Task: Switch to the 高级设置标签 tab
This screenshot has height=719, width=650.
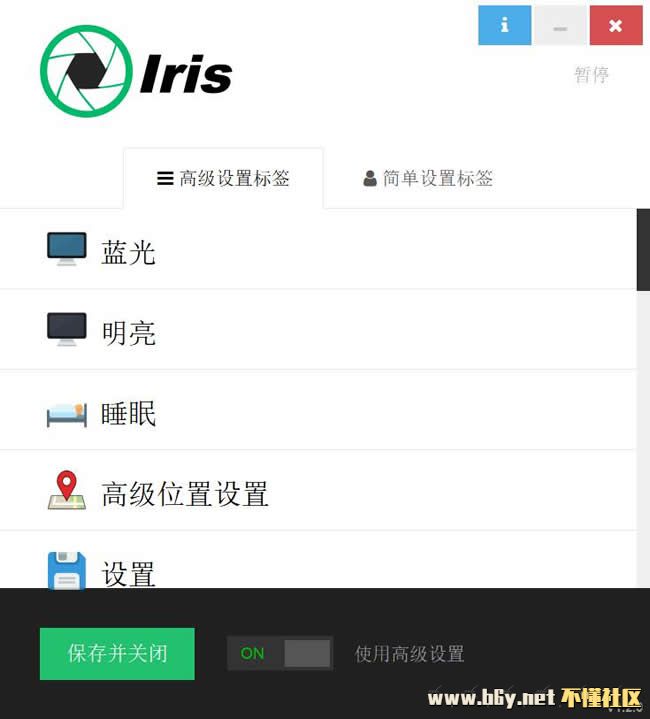Action: tap(223, 179)
